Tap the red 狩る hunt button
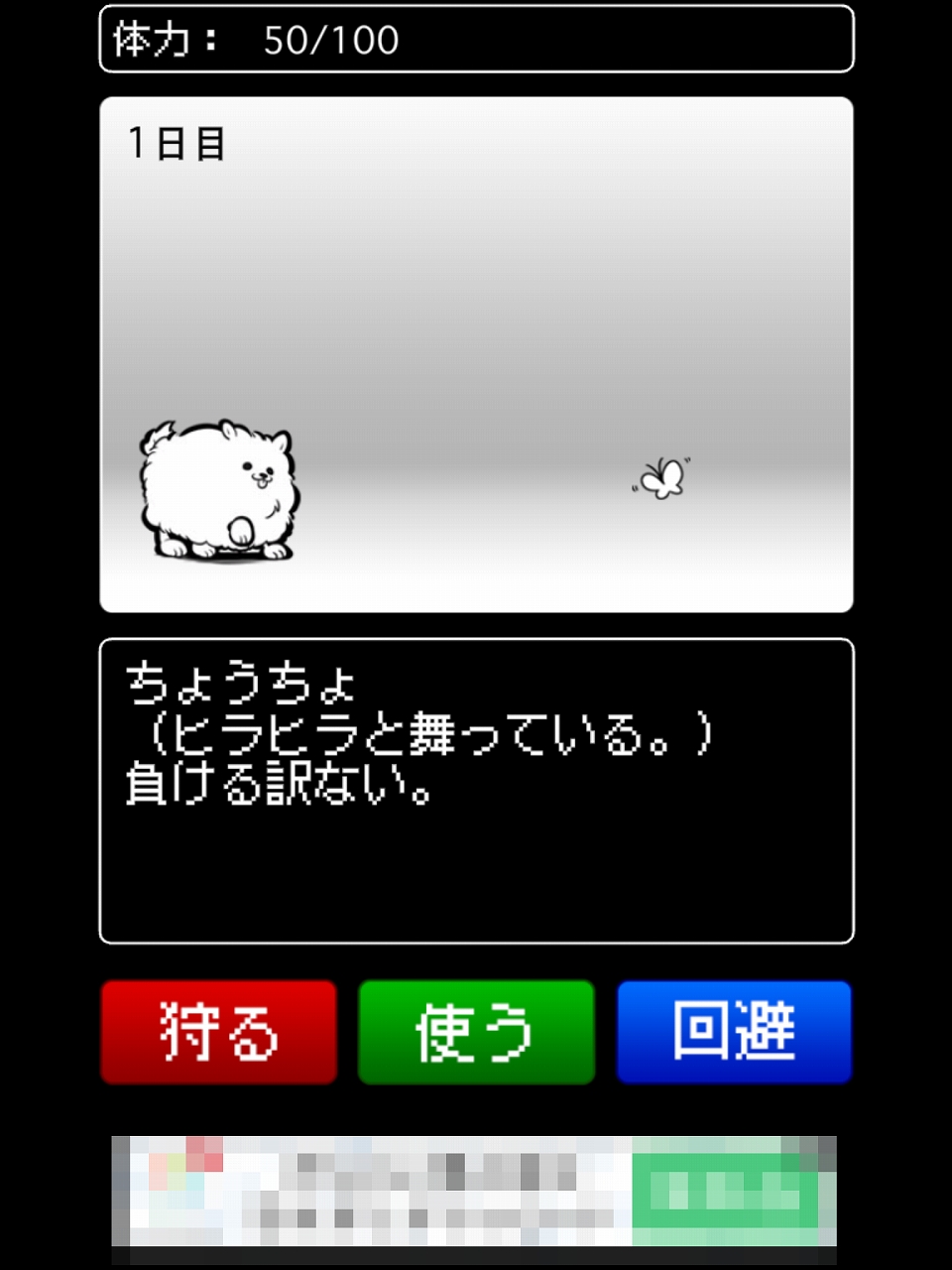The image size is (952, 1270). click(218, 1032)
